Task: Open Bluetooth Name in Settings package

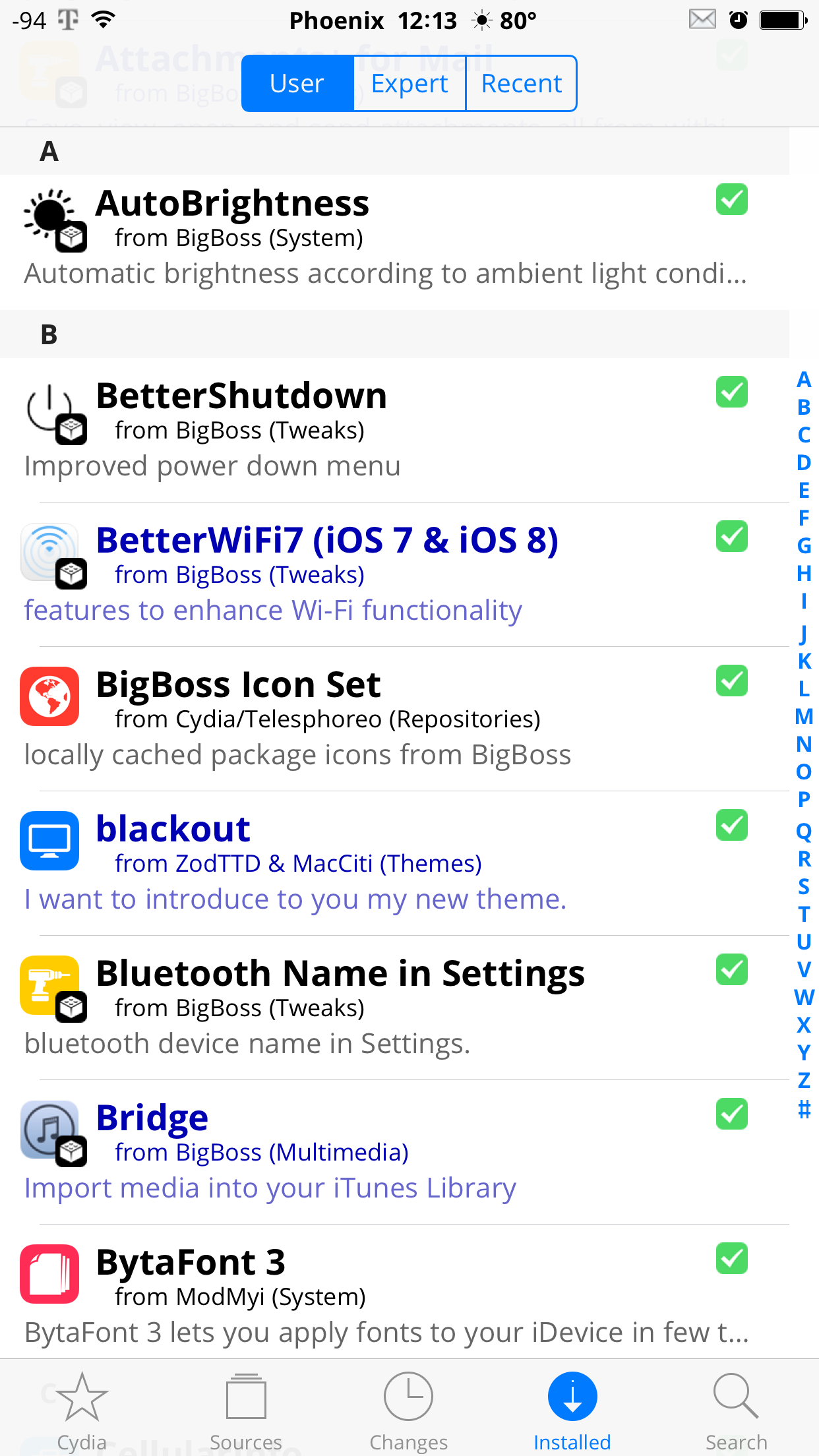Action: point(394,1008)
